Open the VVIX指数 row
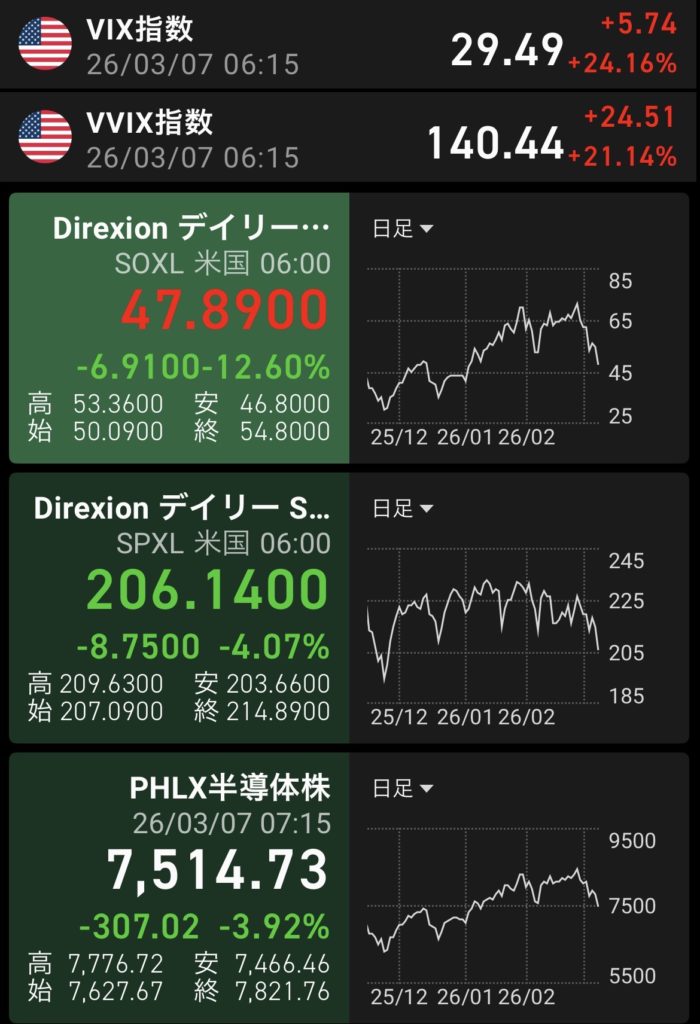Viewport: 700px width, 1024px height. tap(350, 138)
